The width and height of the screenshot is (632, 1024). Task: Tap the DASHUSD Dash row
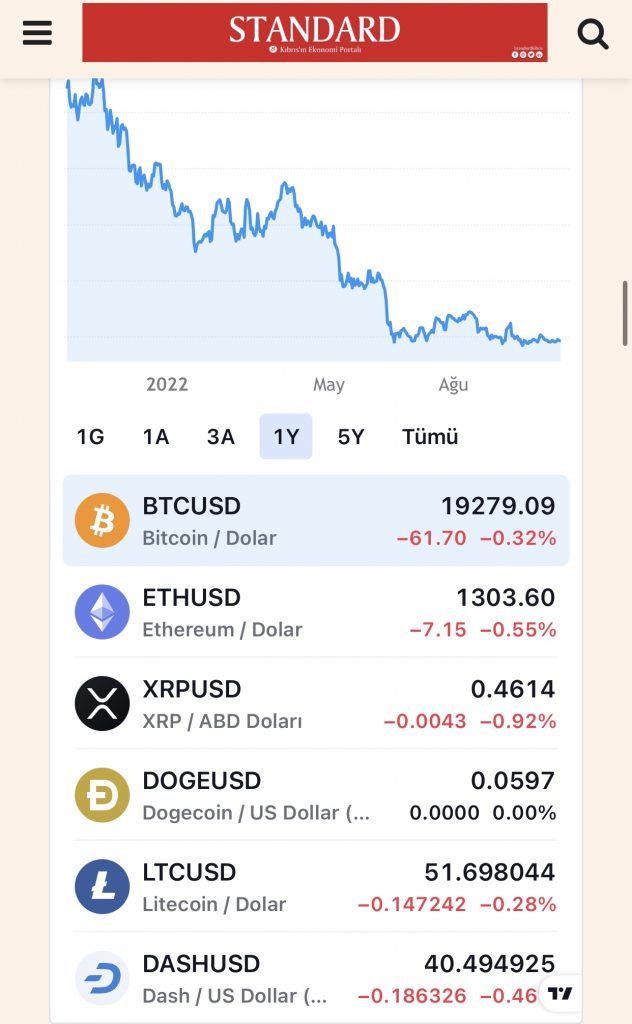coord(300,978)
